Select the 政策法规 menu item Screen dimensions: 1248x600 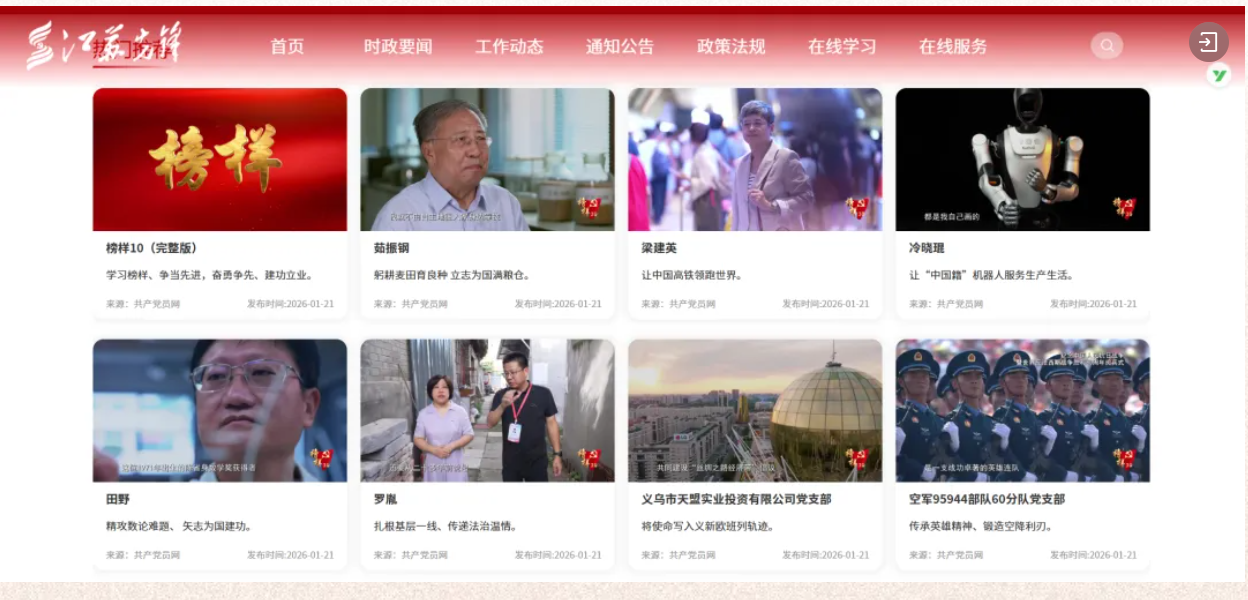pos(731,46)
